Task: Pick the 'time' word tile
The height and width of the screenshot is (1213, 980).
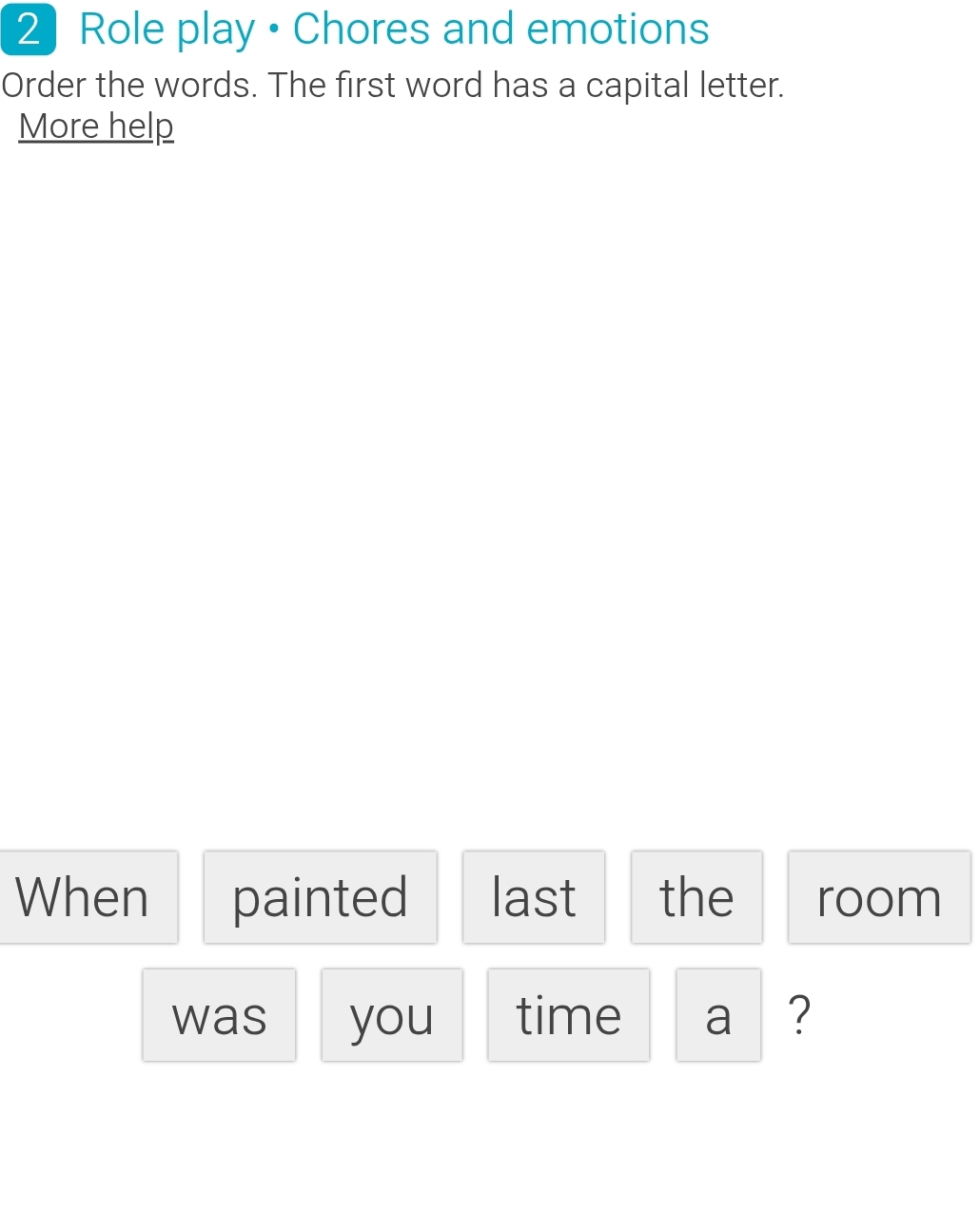Action: coord(568,1015)
